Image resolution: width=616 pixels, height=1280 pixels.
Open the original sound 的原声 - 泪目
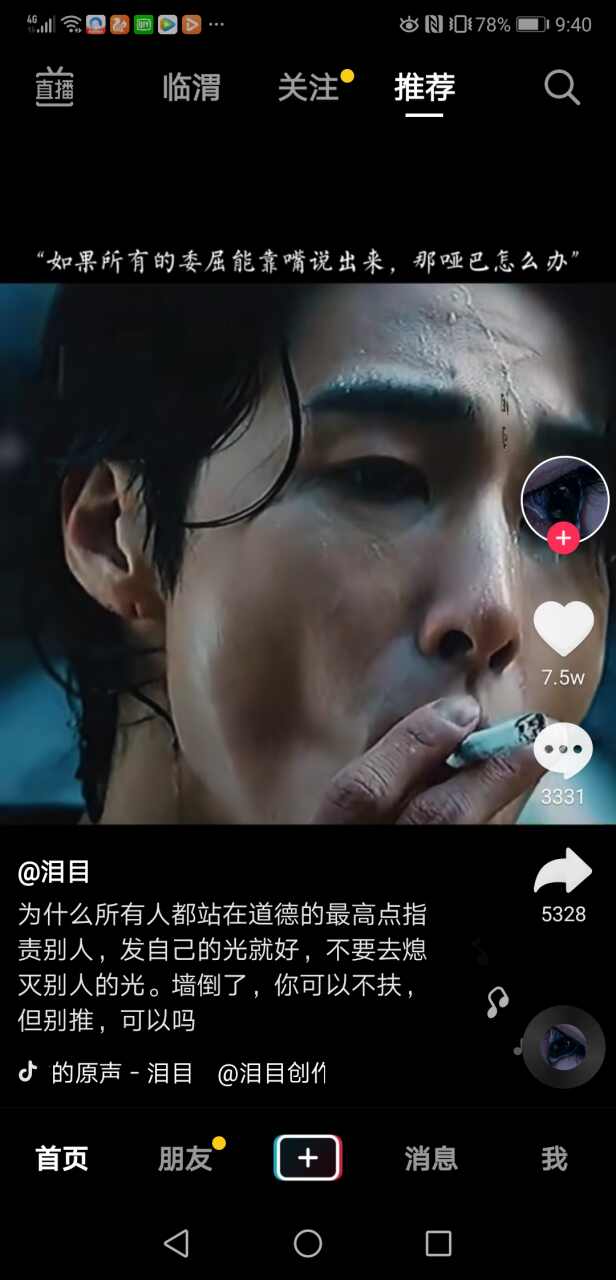coord(122,1073)
